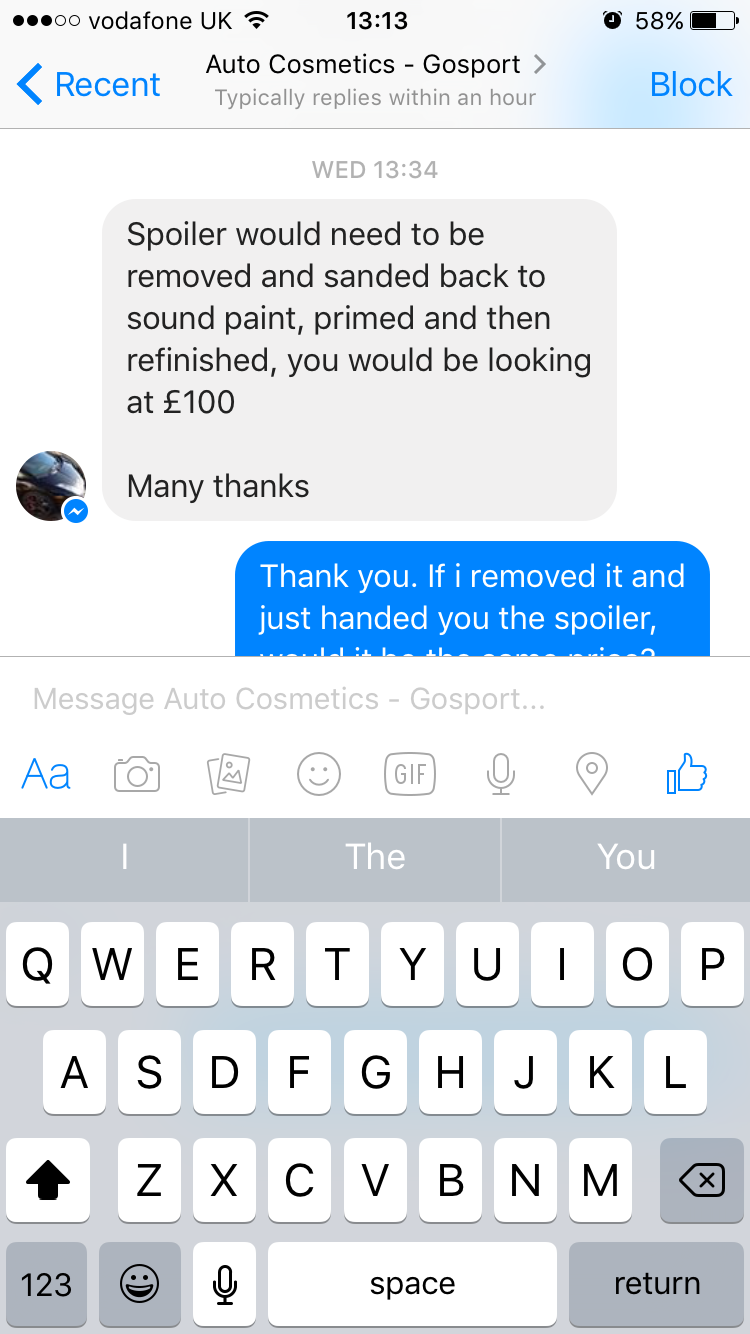
Task: Record a voice message with microphone icon
Action: tap(500, 774)
